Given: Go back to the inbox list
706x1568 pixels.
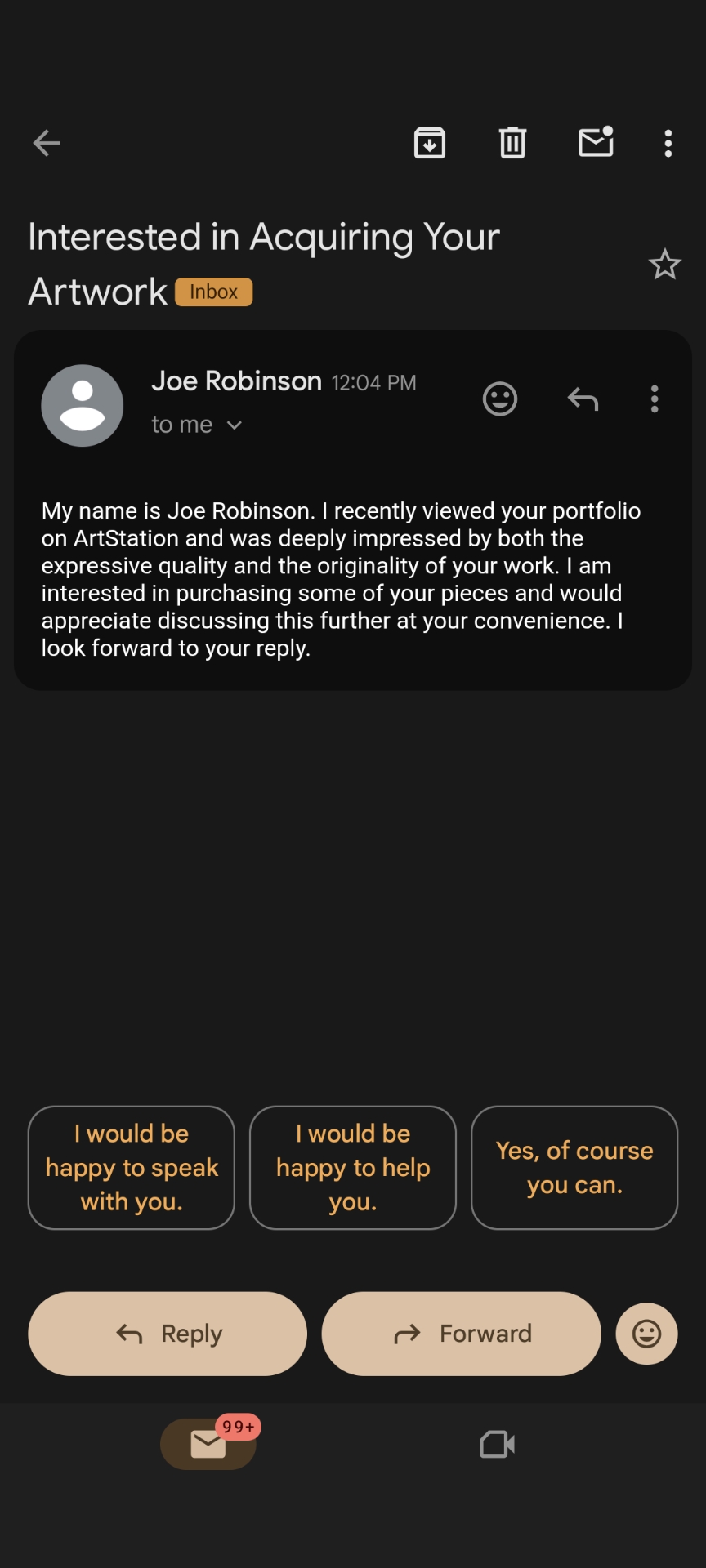Looking at the screenshot, I should pyautogui.click(x=47, y=143).
